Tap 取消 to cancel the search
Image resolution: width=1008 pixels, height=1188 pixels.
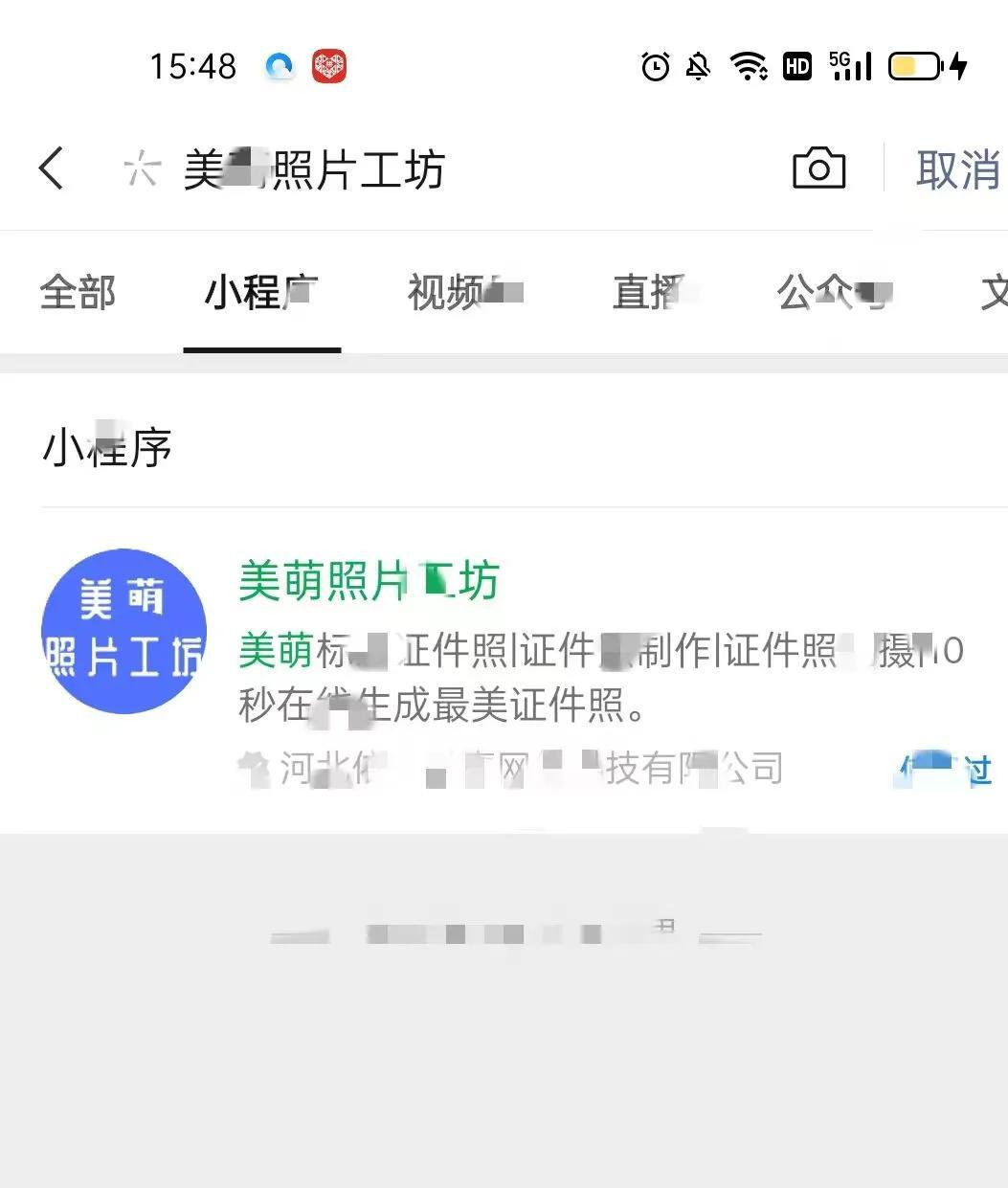click(957, 170)
